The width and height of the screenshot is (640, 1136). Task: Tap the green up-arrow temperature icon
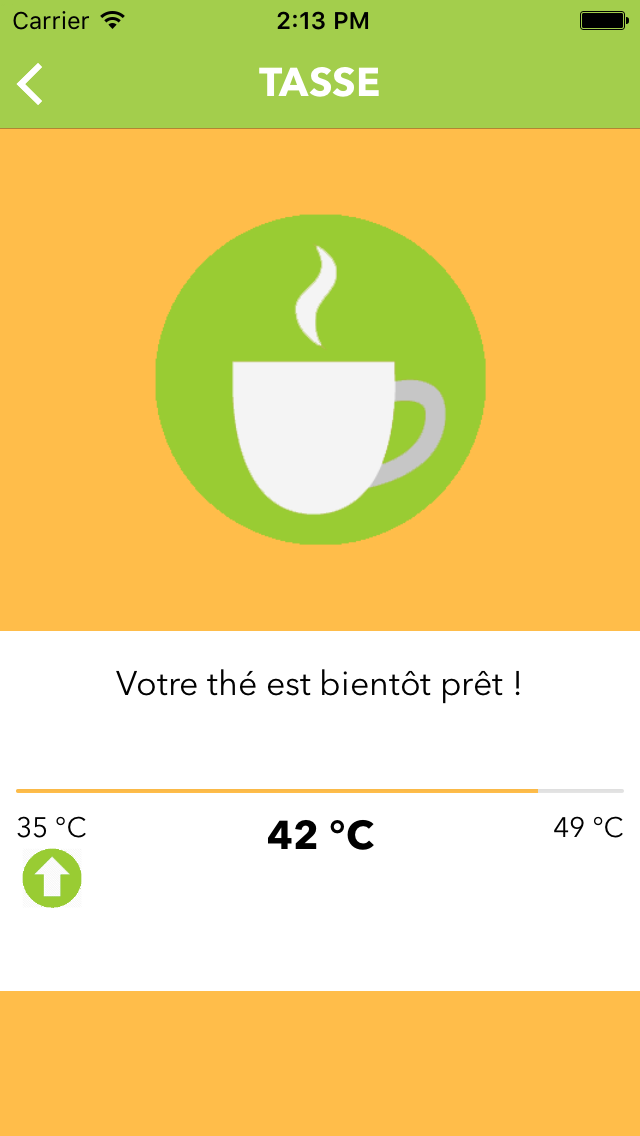coord(52,878)
